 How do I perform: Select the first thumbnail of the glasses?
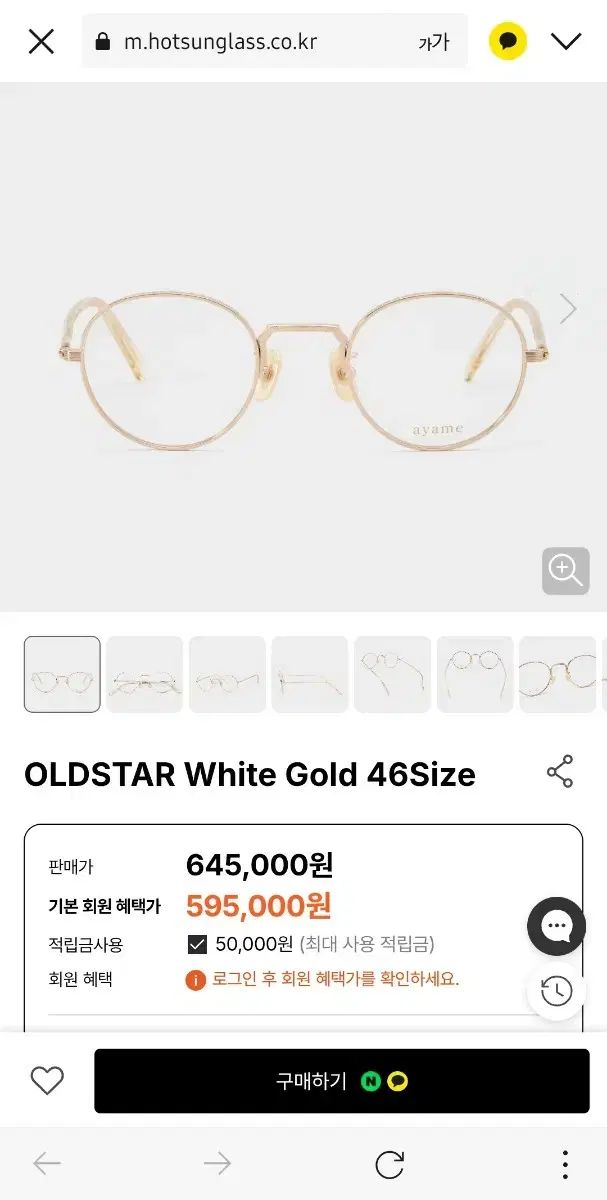pos(62,674)
